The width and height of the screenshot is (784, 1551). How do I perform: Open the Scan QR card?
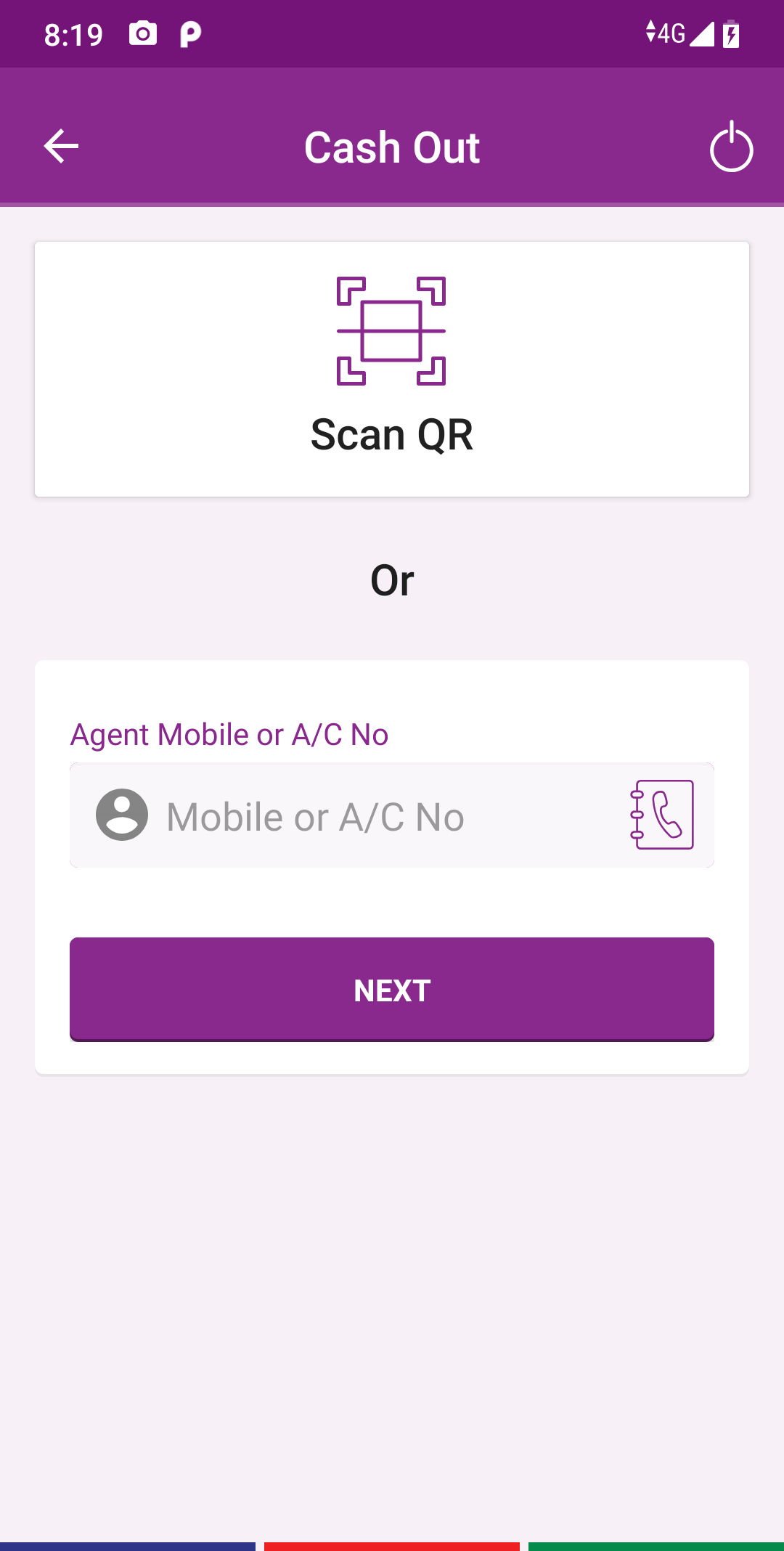point(392,369)
